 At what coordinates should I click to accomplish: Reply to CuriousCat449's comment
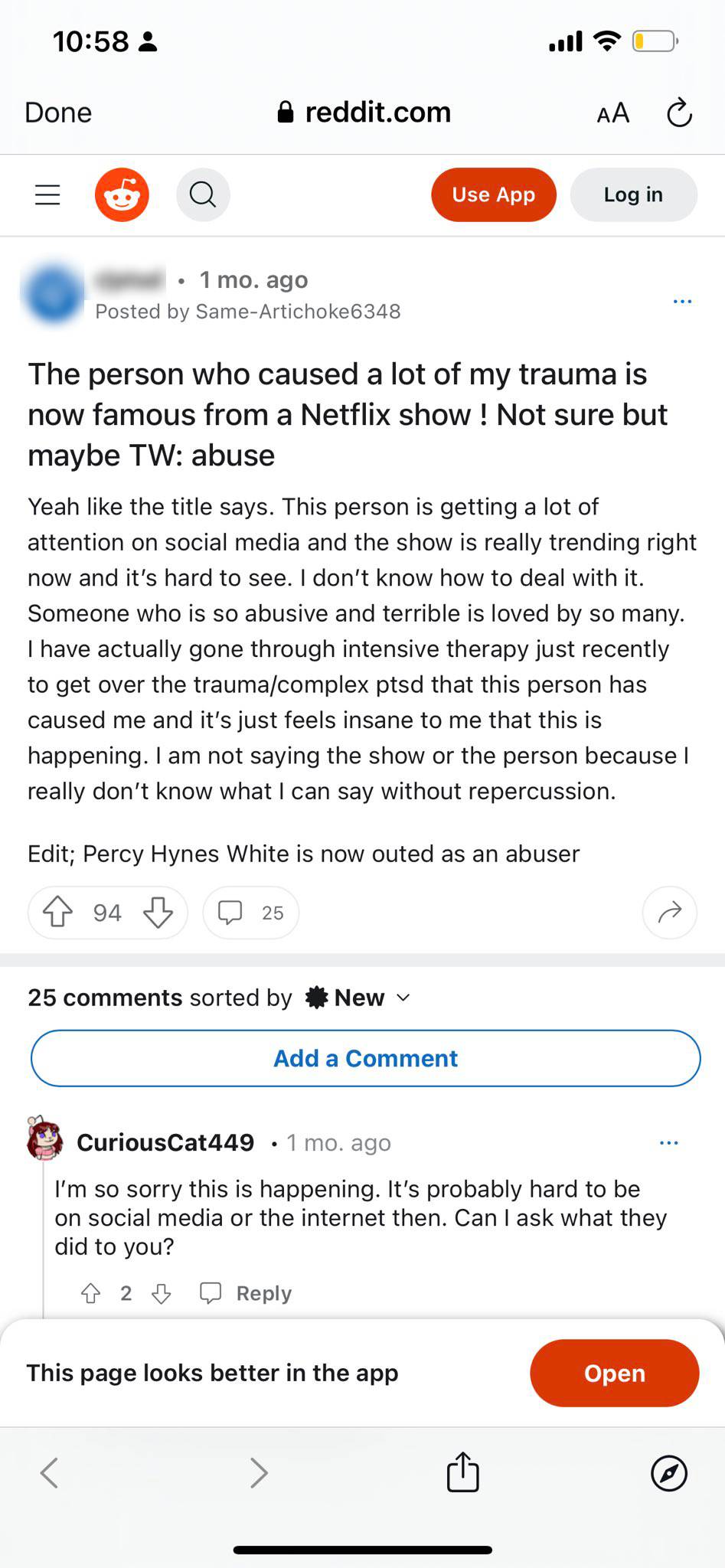click(x=246, y=1293)
